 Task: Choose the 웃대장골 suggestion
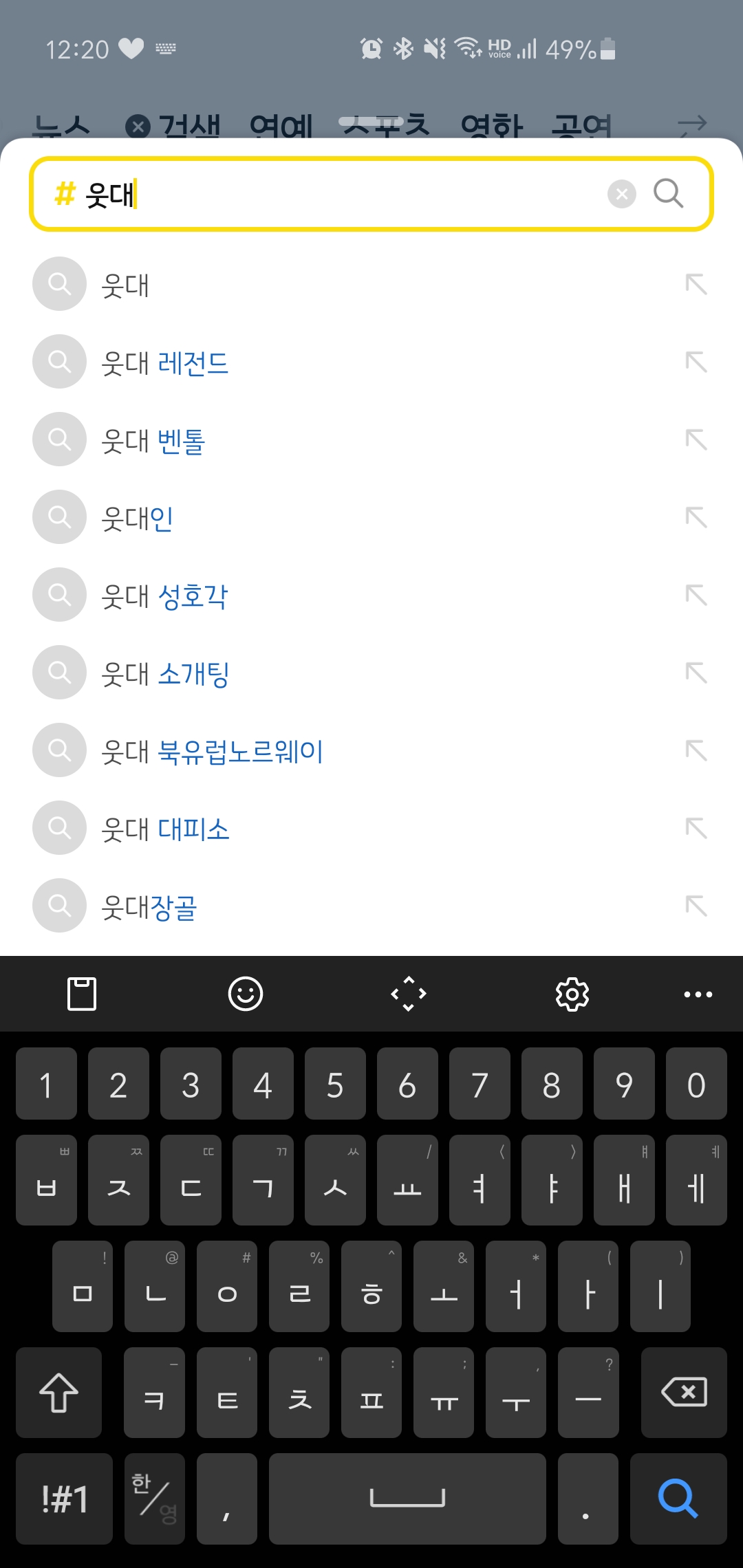149,906
